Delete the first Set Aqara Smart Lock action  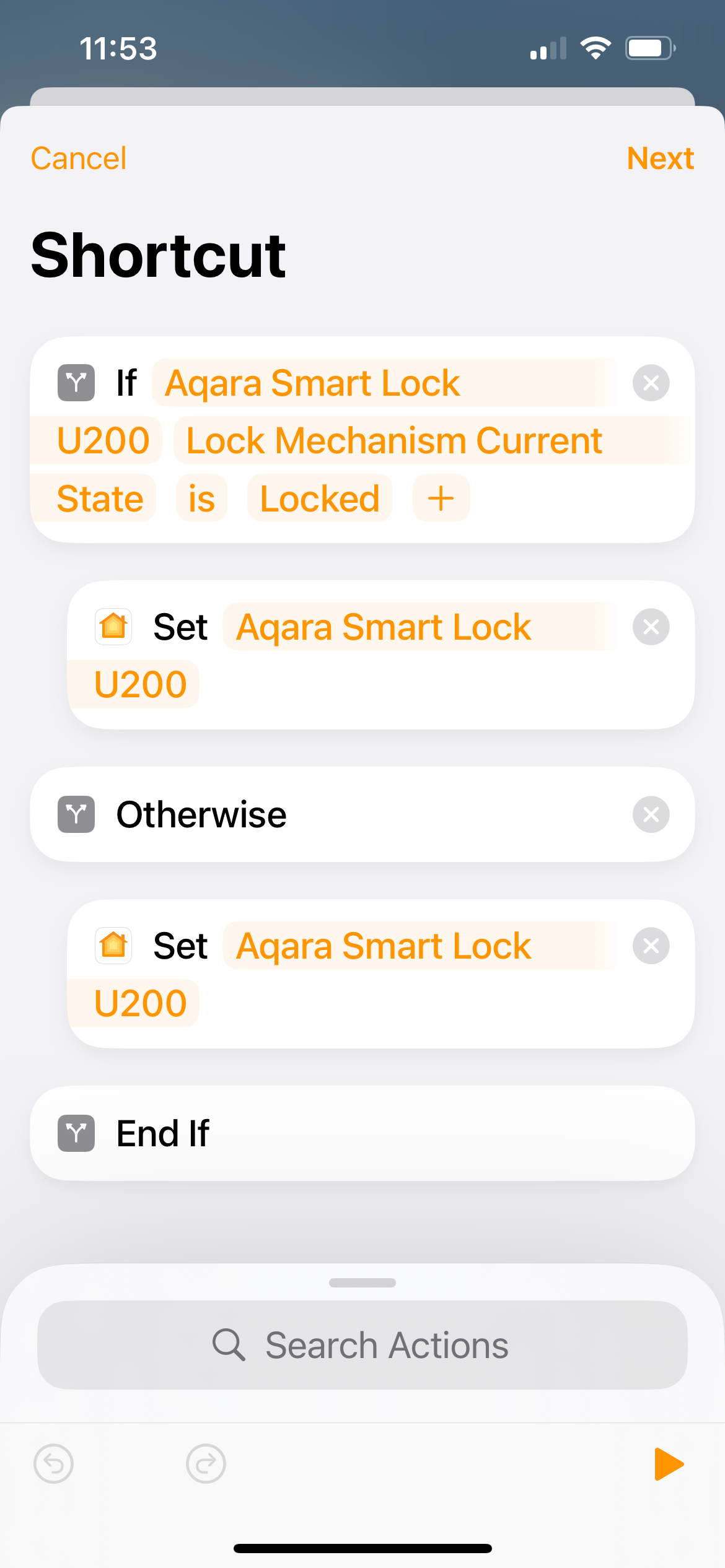pos(651,627)
